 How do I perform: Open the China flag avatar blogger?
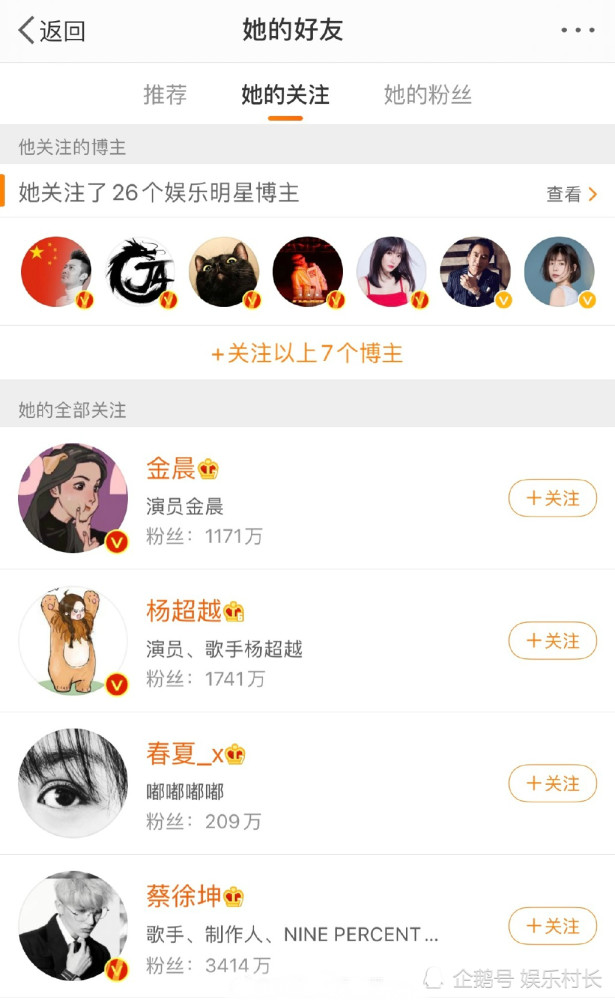click(56, 271)
